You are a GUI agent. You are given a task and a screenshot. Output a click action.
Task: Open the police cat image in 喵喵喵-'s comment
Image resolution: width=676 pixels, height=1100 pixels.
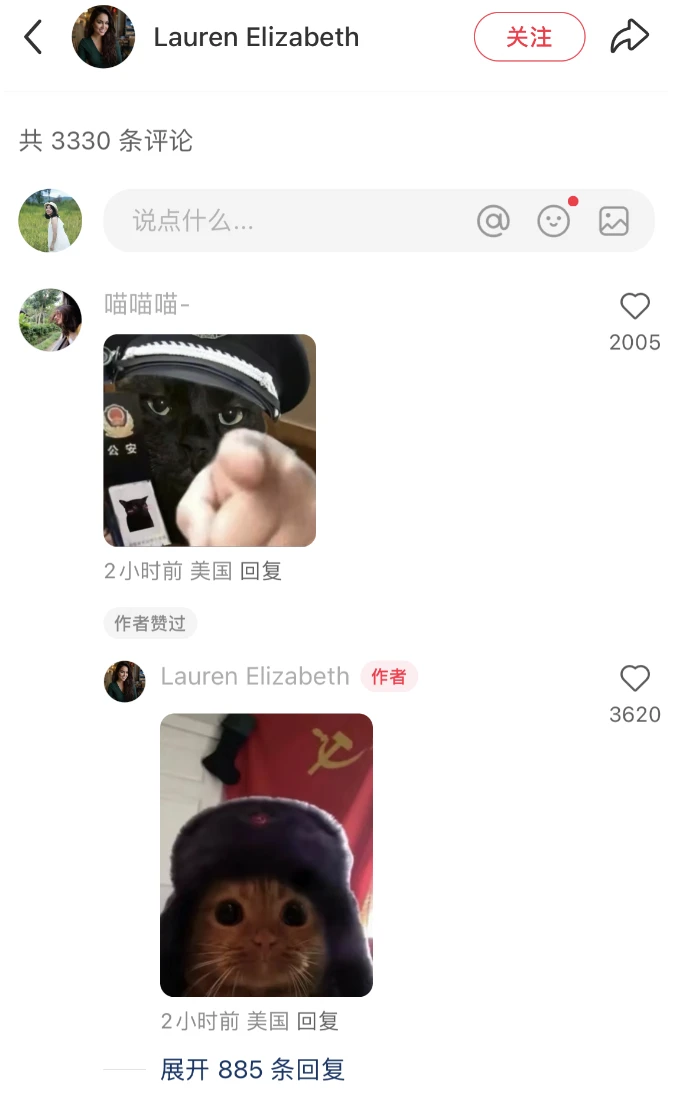[209, 440]
